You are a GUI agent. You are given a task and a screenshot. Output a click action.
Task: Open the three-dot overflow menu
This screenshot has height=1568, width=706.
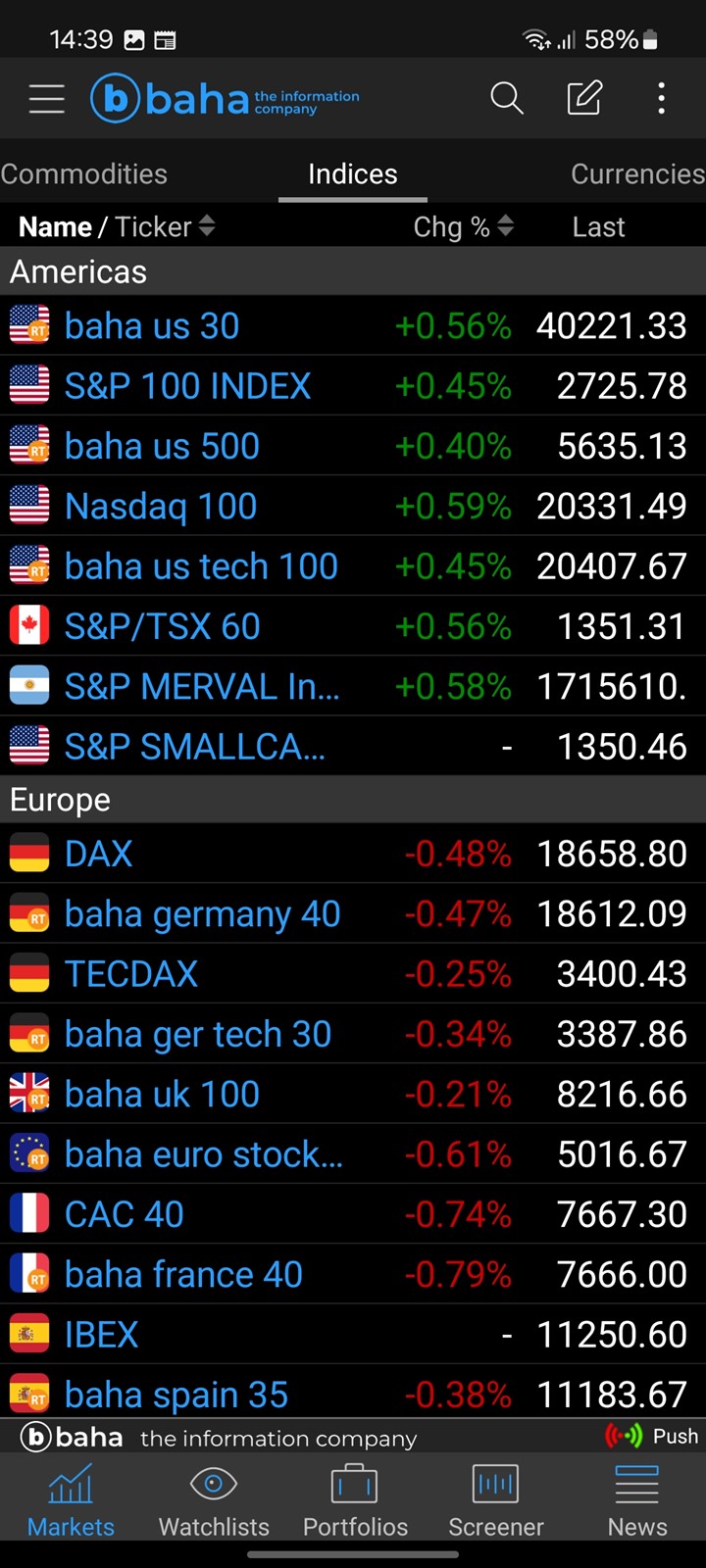[662, 98]
